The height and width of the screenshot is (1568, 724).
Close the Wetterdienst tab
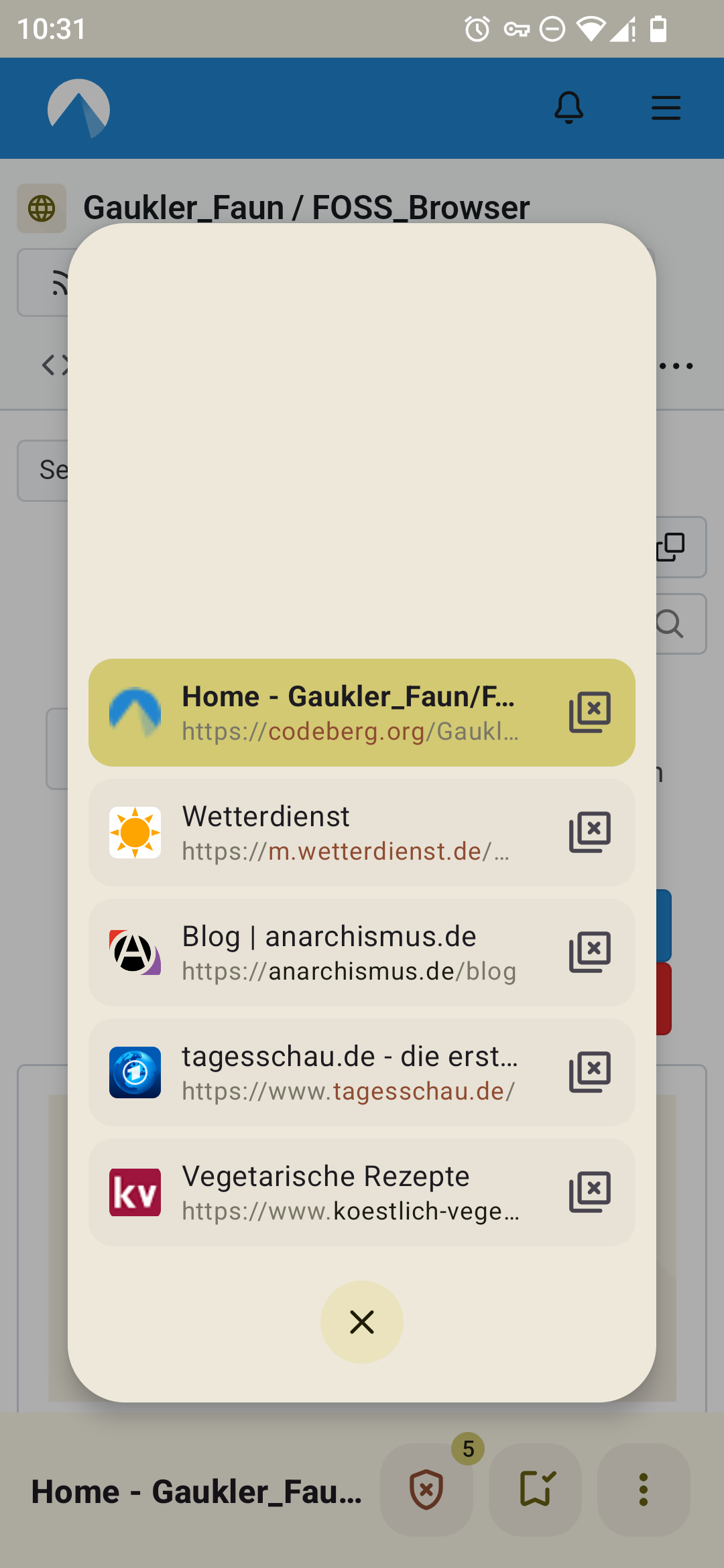pyautogui.click(x=590, y=832)
